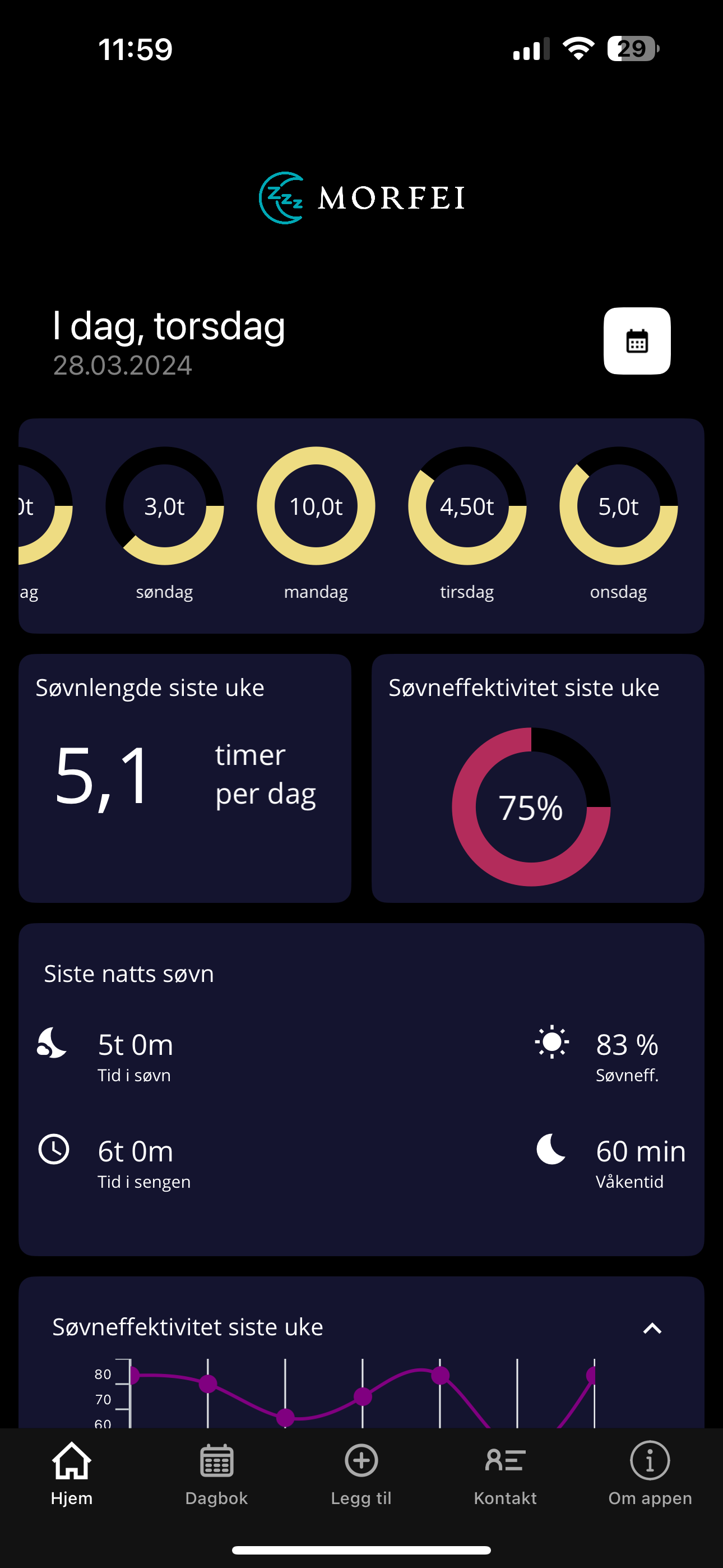Open the Om appen tab
The height and width of the screenshot is (1568, 723).
pos(650,1473)
